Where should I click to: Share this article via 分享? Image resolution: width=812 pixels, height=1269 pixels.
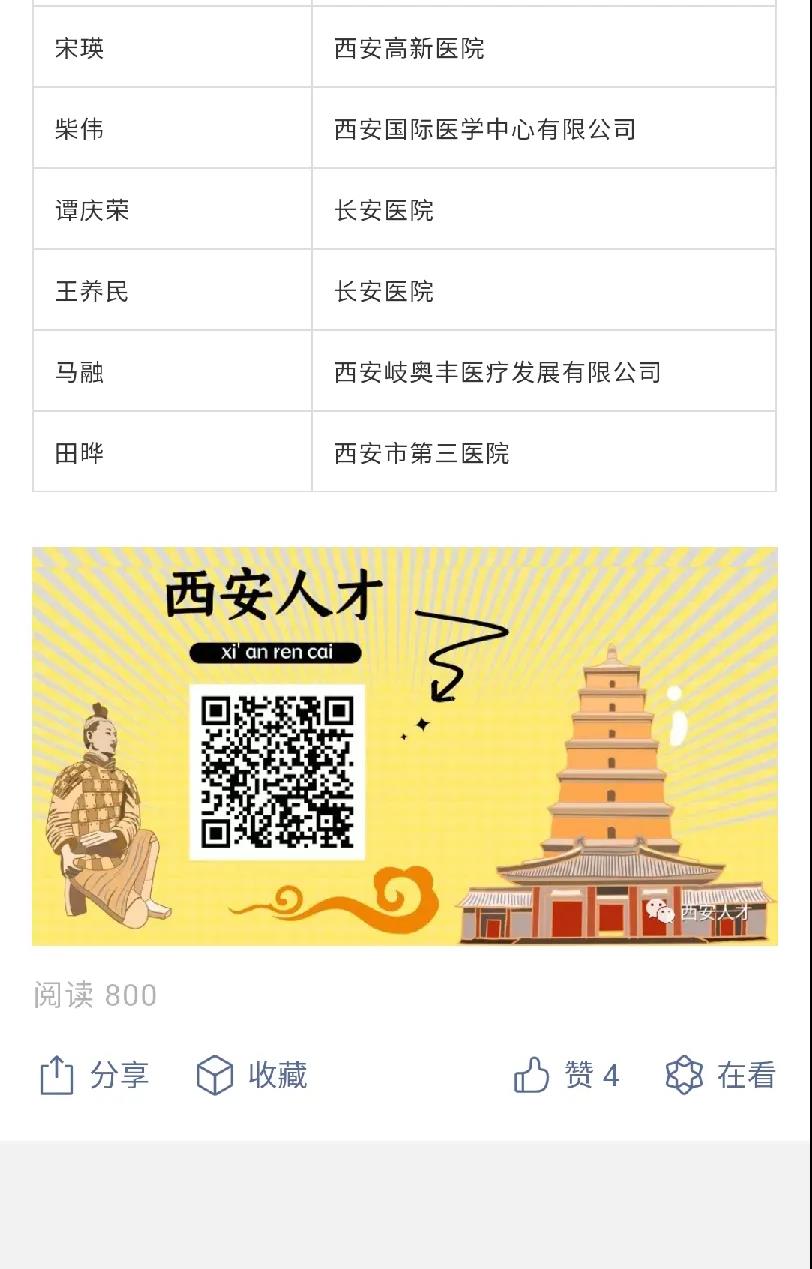tap(93, 1076)
